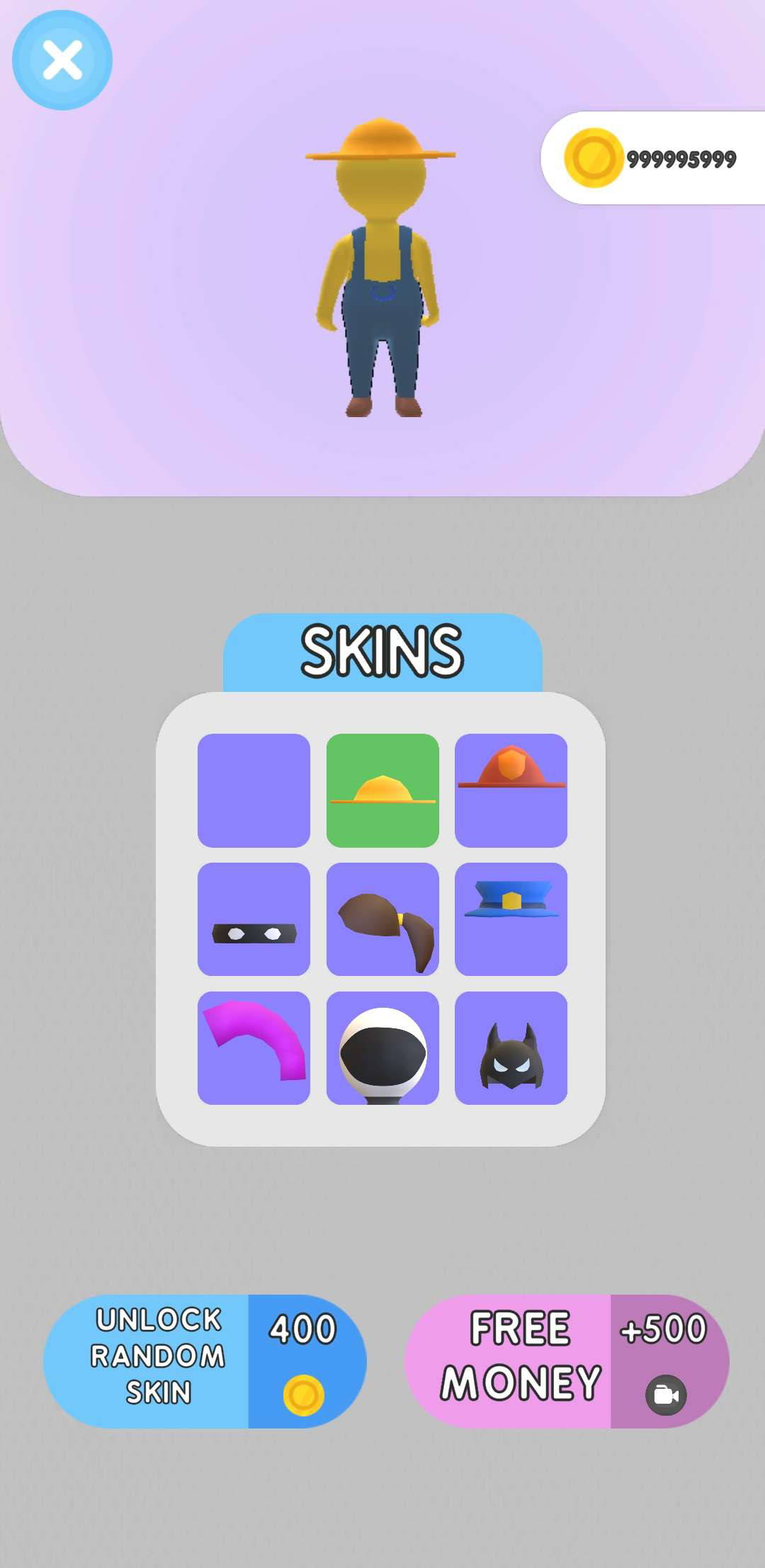Pick the brown ponytail hair skin
This screenshot has width=765, height=1568.
click(x=382, y=919)
